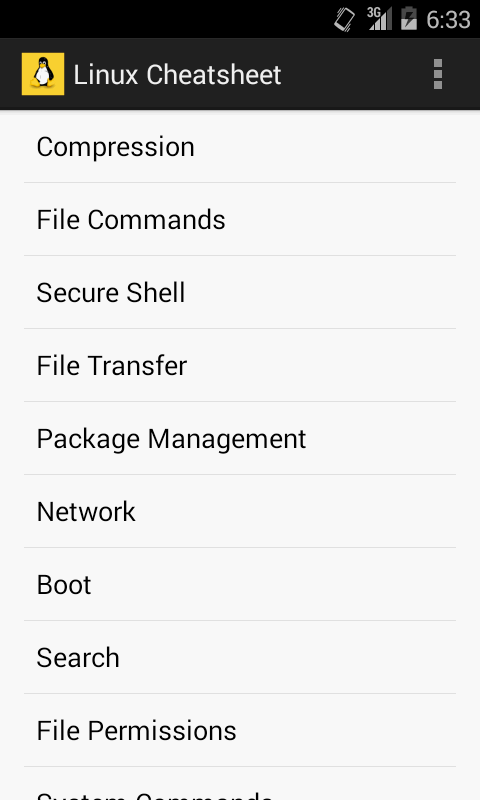Open File Permissions
The height and width of the screenshot is (800, 480).
[240, 731]
